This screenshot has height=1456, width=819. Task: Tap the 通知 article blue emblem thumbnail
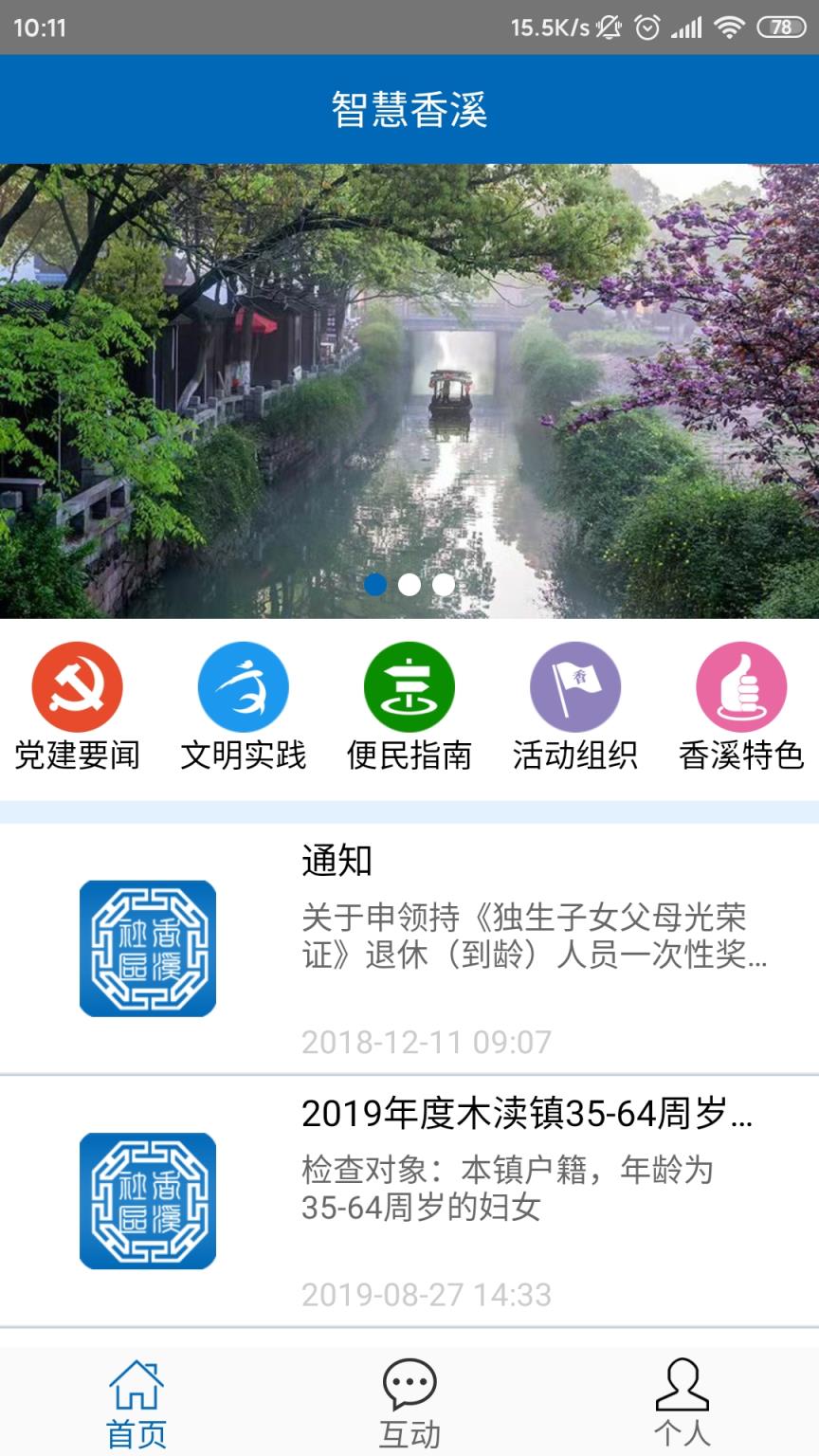pyautogui.click(x=148, y=948)
